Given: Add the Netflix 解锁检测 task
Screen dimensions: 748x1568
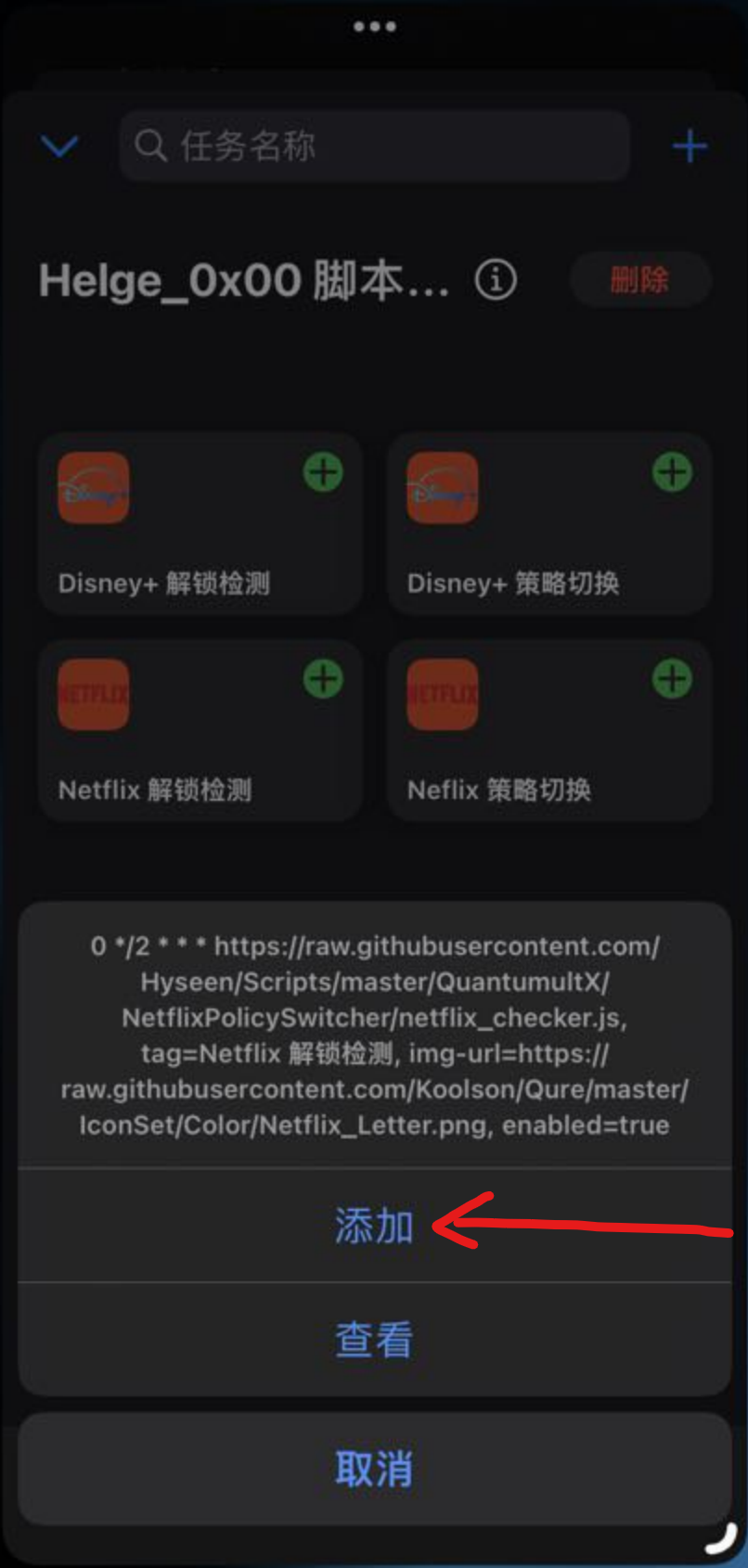Looking at the screenshot, I should 323,679.
